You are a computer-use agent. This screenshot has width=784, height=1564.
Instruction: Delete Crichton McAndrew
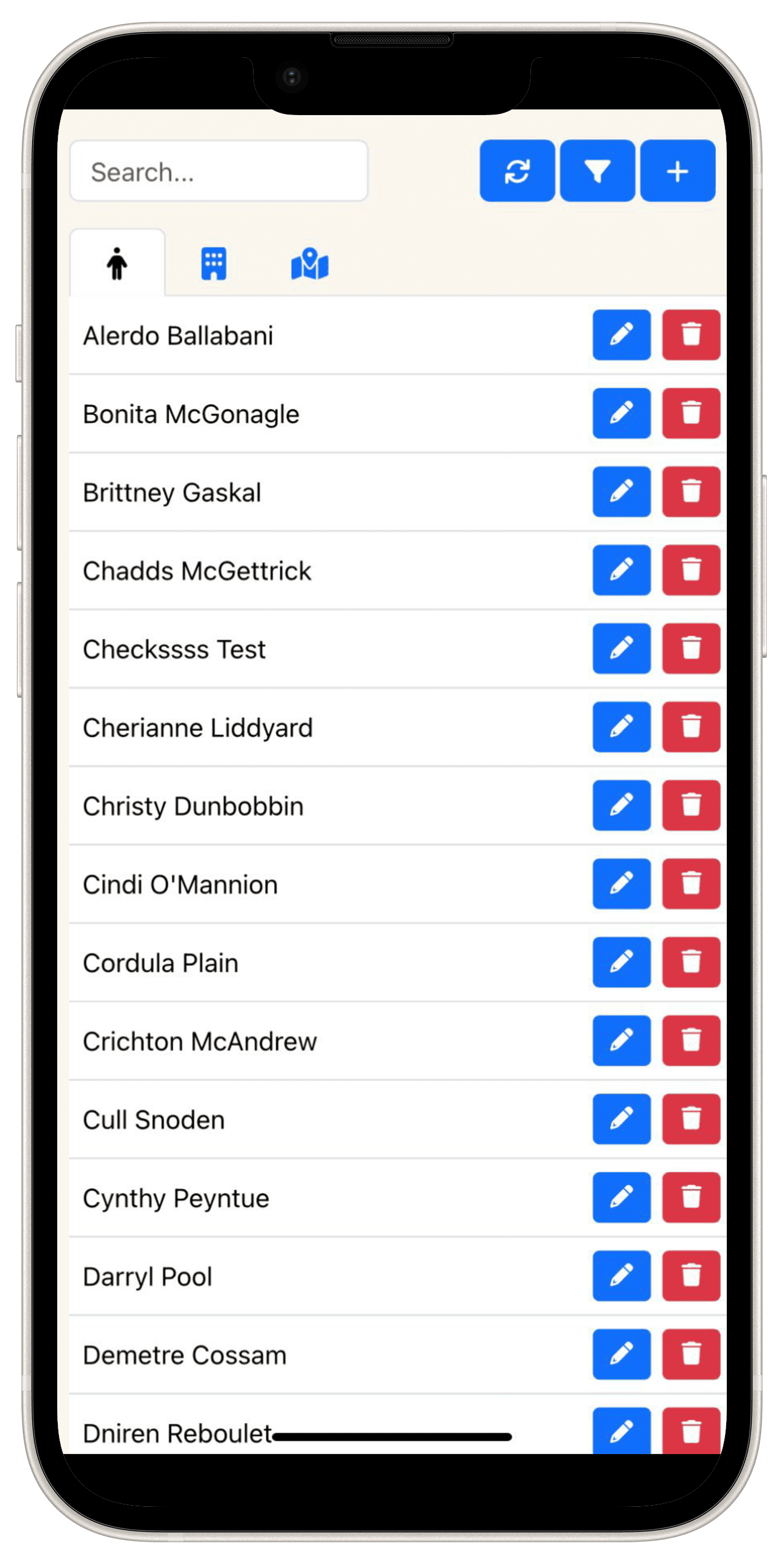click(691, 1040)
